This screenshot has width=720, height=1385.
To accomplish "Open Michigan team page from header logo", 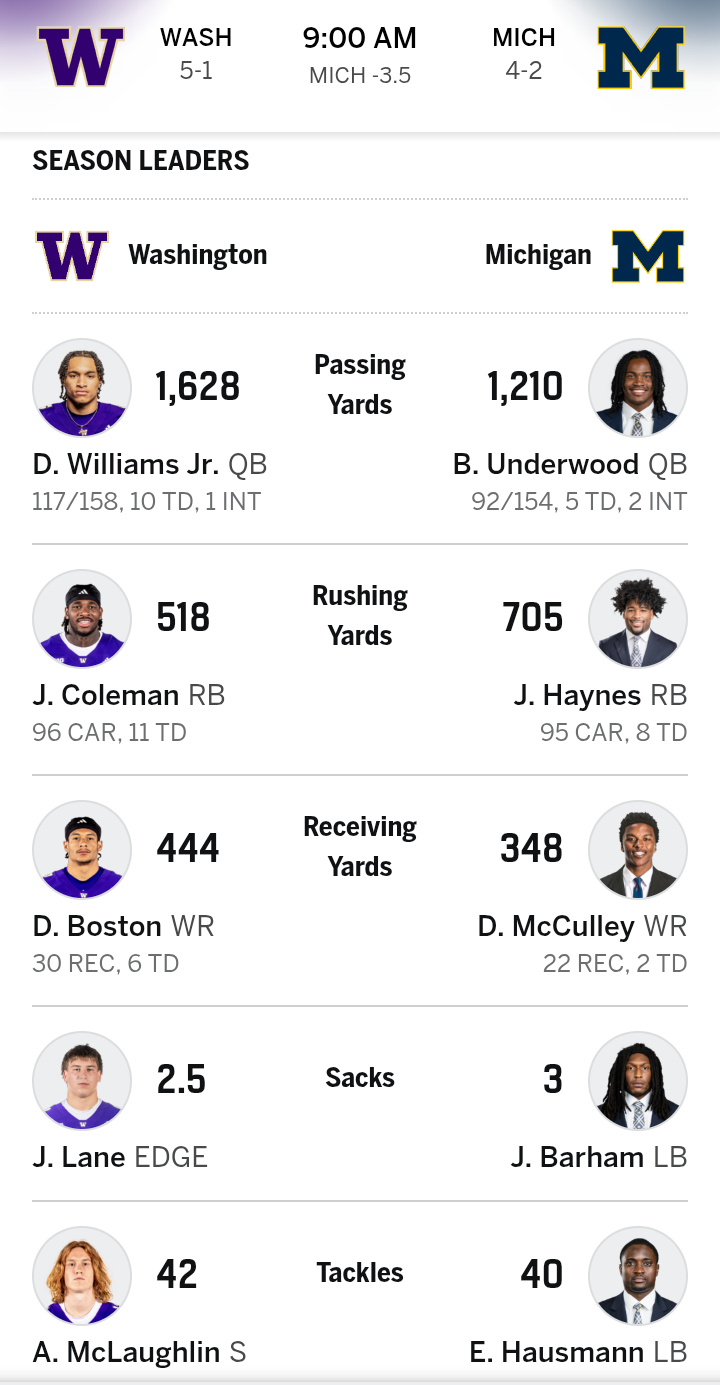I will click(640, 57).
